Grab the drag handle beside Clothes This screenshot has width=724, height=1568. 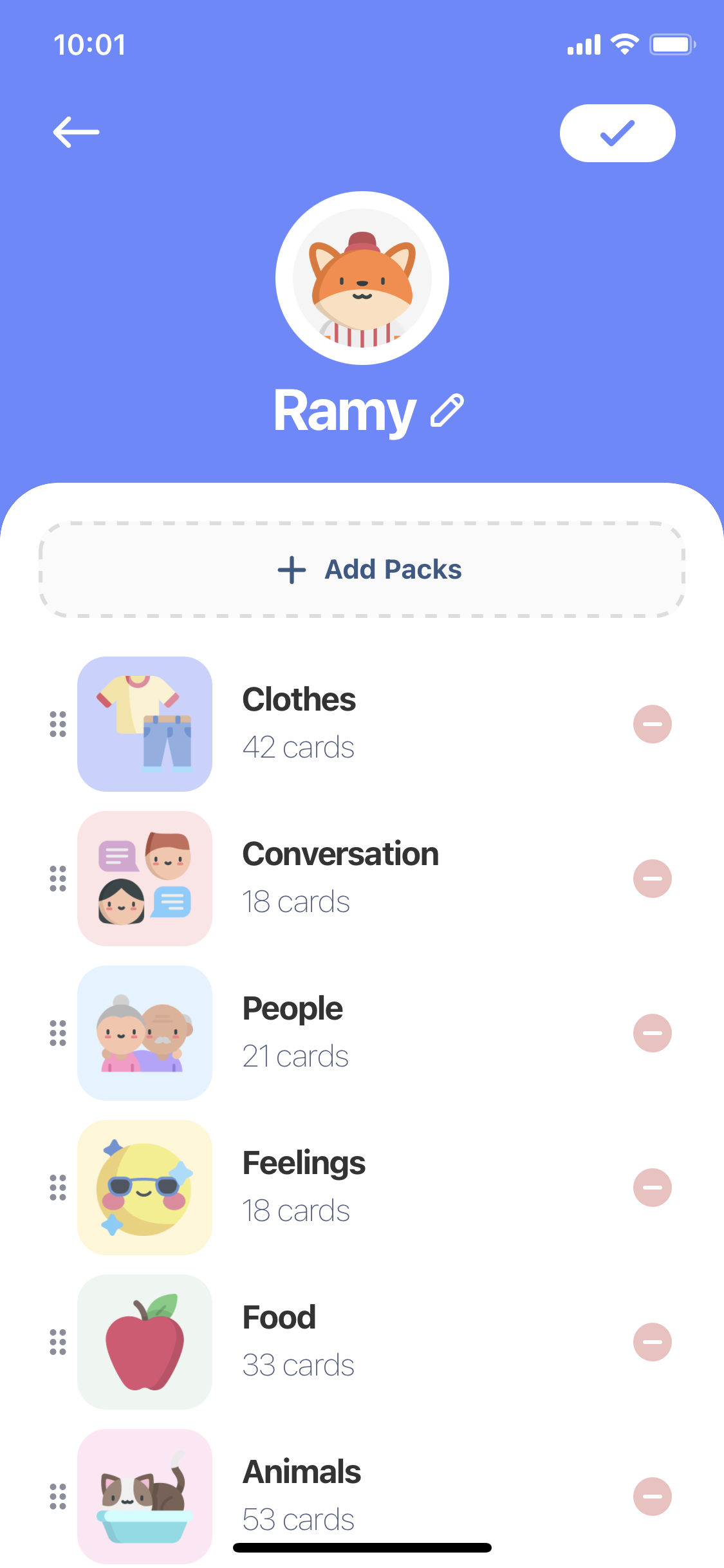click(57, 723)
